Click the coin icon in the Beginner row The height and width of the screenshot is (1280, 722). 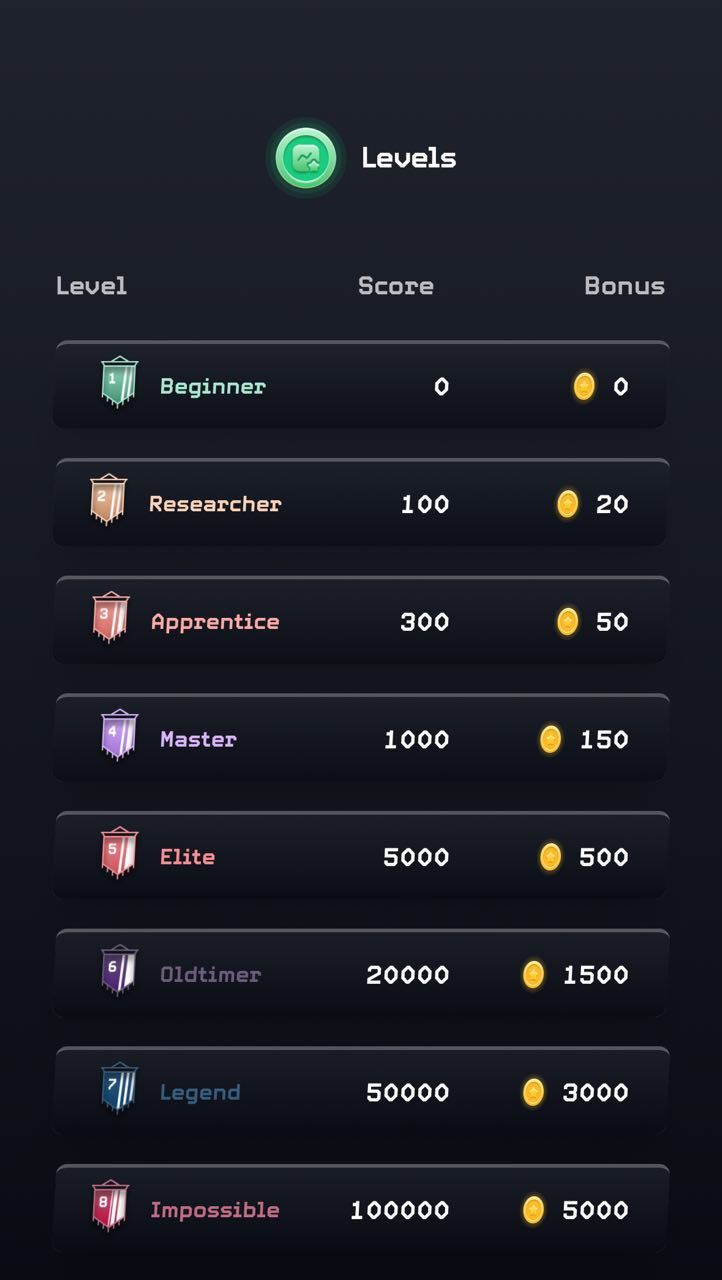coord(583,386)
